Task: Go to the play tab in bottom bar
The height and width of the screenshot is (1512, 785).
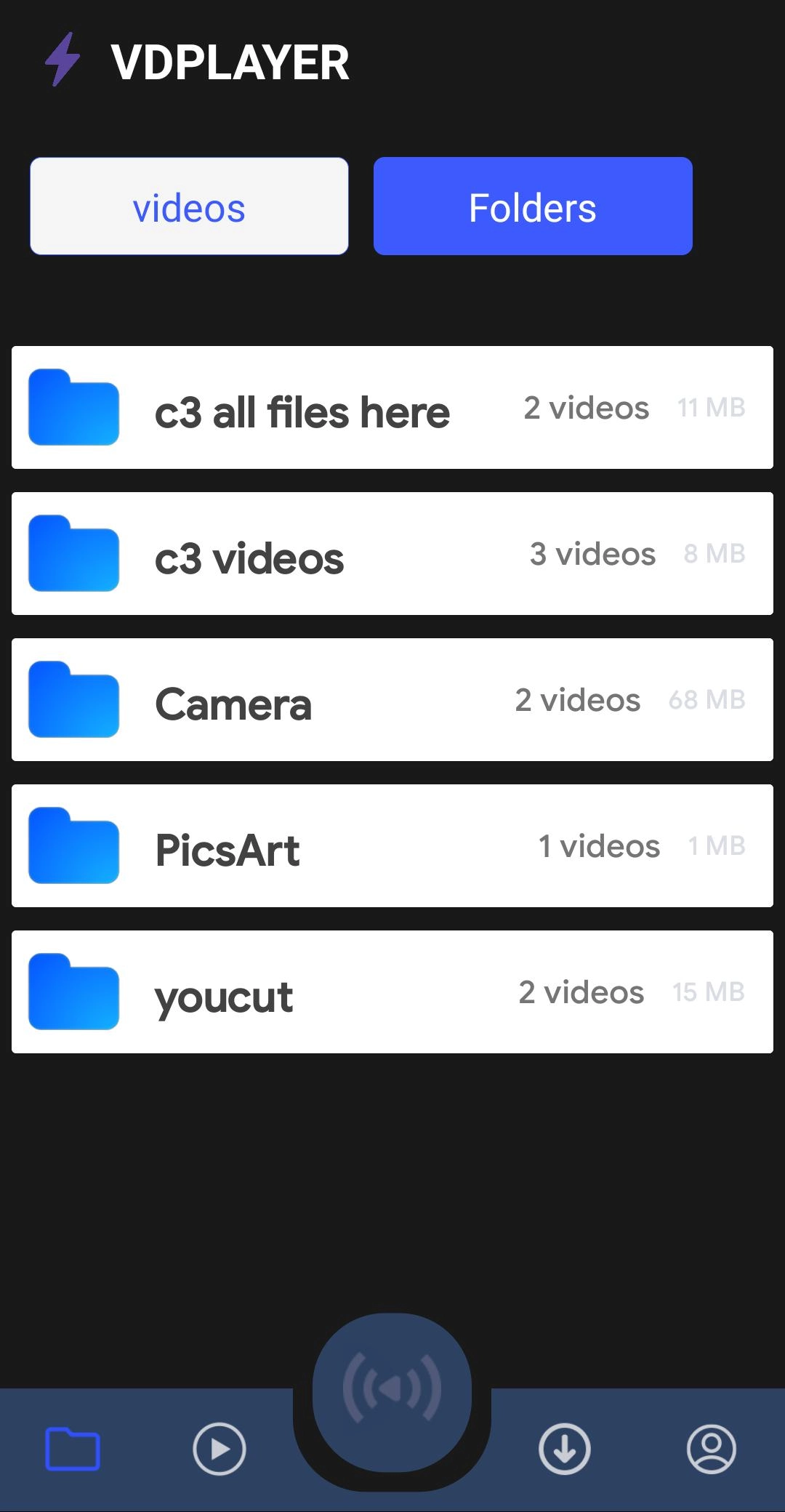Action: pos(219,1449)
